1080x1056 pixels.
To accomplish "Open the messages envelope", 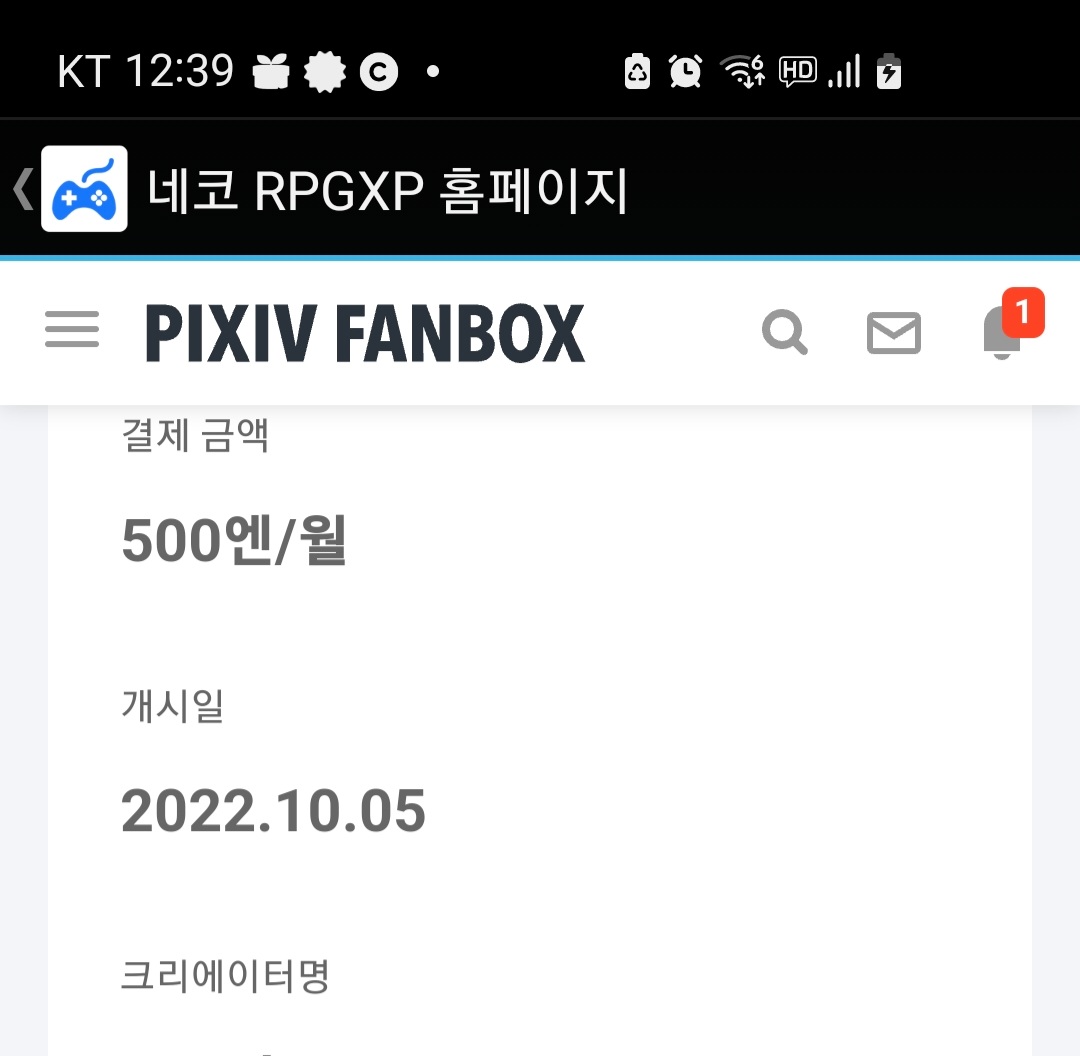I will (893, 333).
